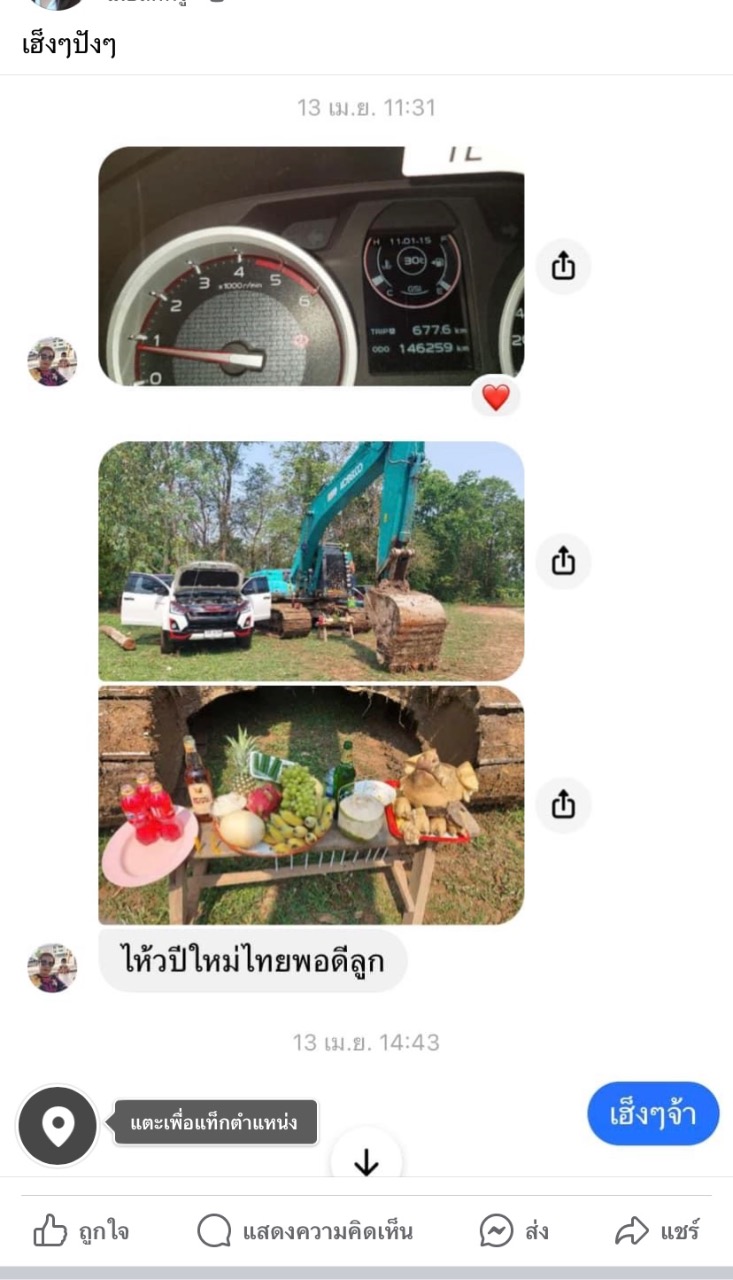This screenshot has height=1280, width=733.
Task: Share this post
Action: pyautogui.click(x=657, y=1231)
